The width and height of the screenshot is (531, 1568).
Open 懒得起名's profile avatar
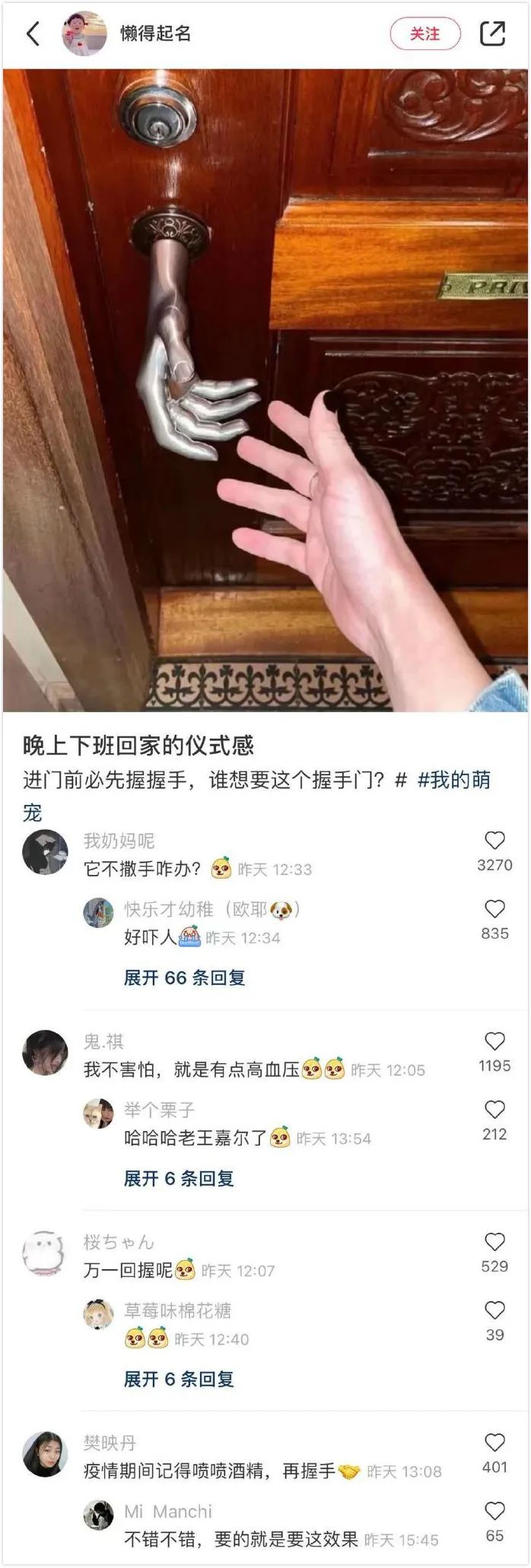84,33
